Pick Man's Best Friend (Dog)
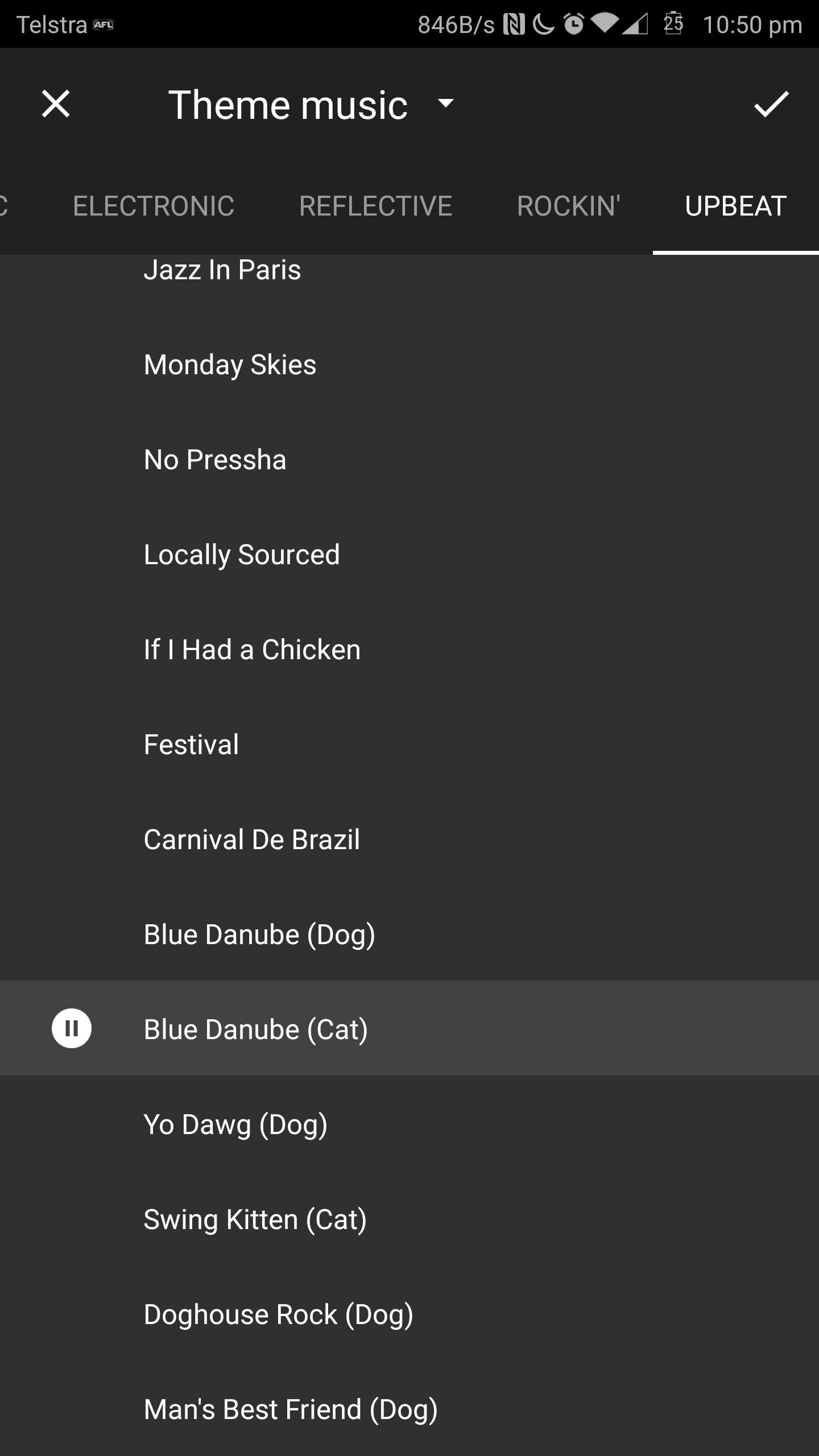This screenshot has height=1456, width=819. pyautogui.click(x=409, y=1409)
